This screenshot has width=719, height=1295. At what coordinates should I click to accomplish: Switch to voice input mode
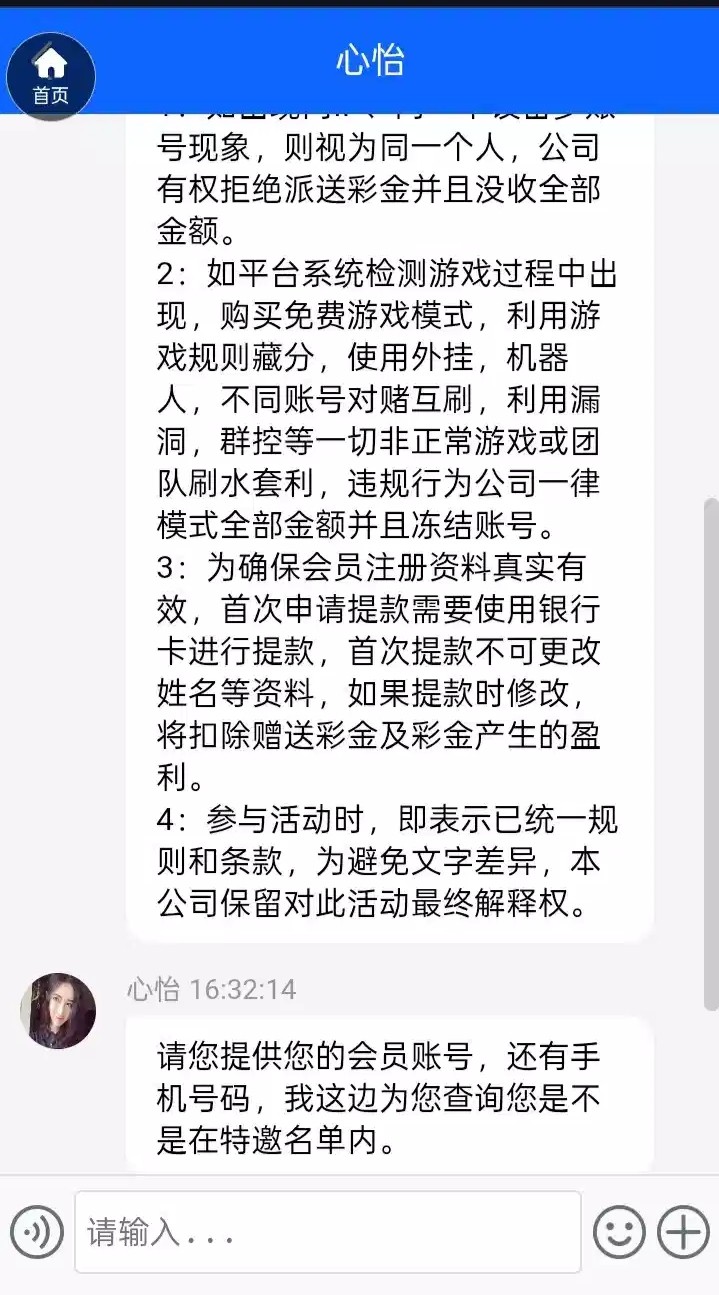coord(37,1232)
